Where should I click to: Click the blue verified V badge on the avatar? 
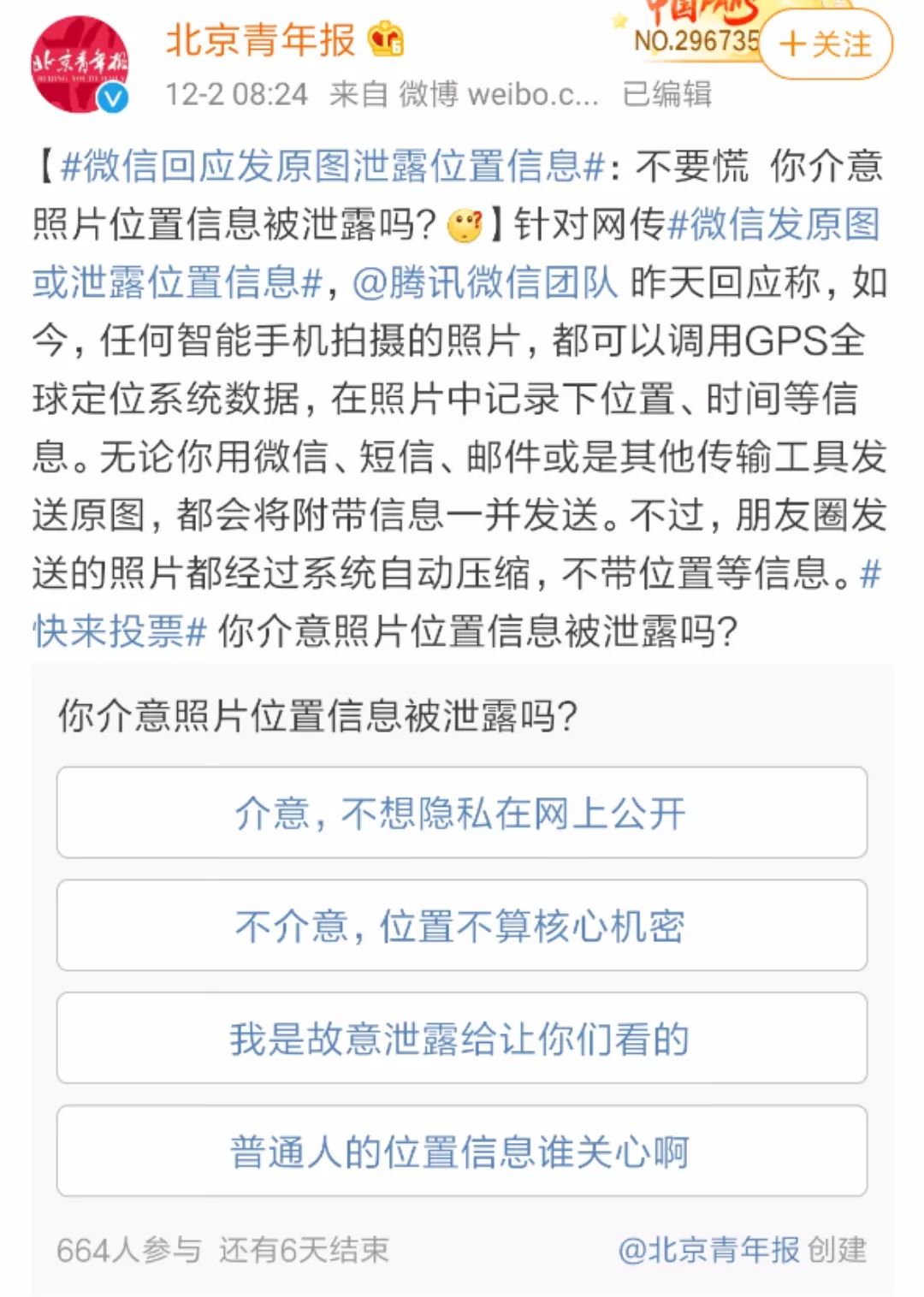(x=111, y=98)
